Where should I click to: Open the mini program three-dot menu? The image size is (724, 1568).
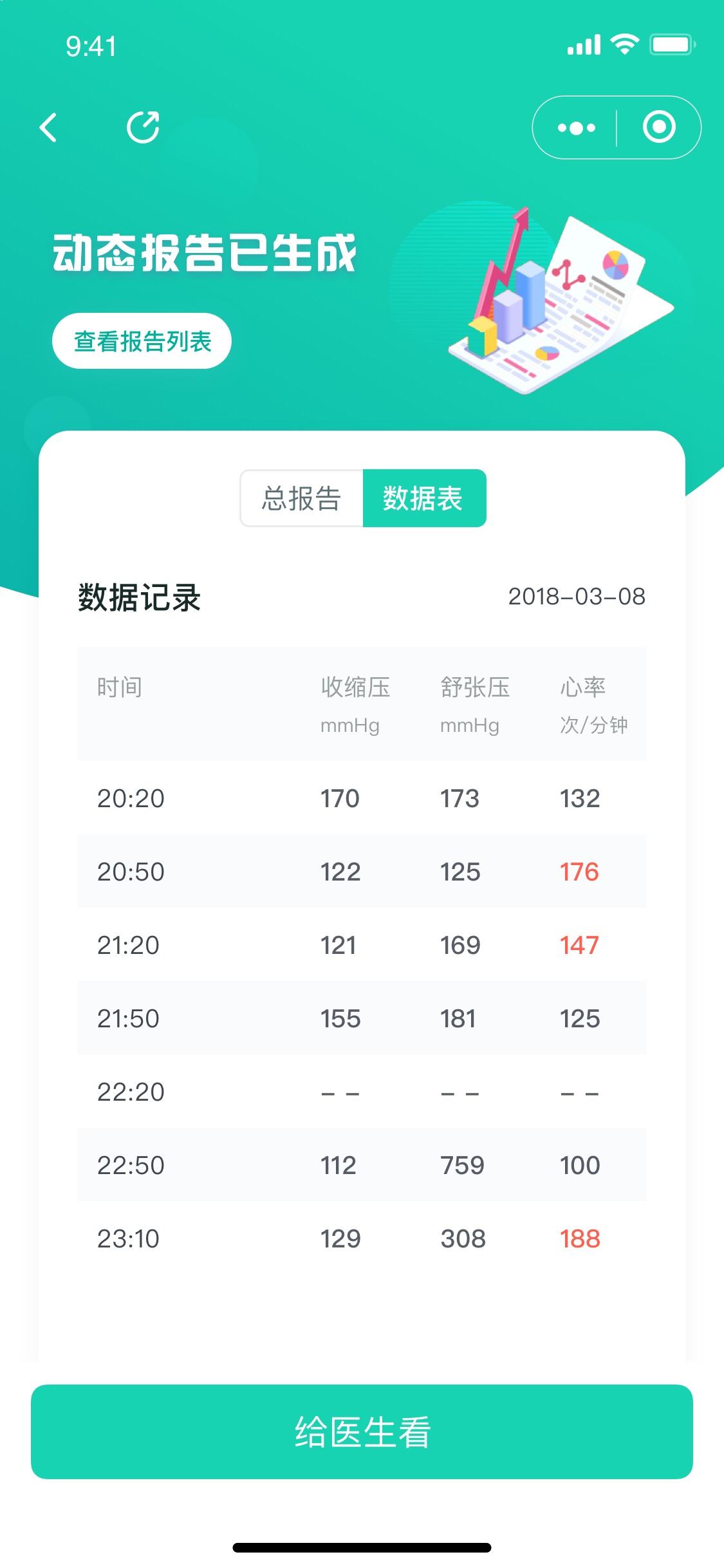pyautogui.click(x=576, y=128)
